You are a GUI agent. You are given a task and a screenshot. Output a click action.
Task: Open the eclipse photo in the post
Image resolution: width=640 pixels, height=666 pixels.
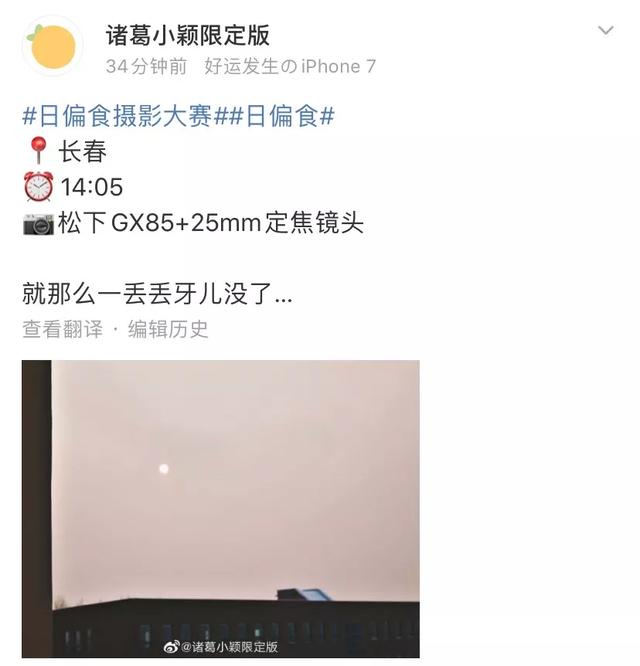point(221,508)
